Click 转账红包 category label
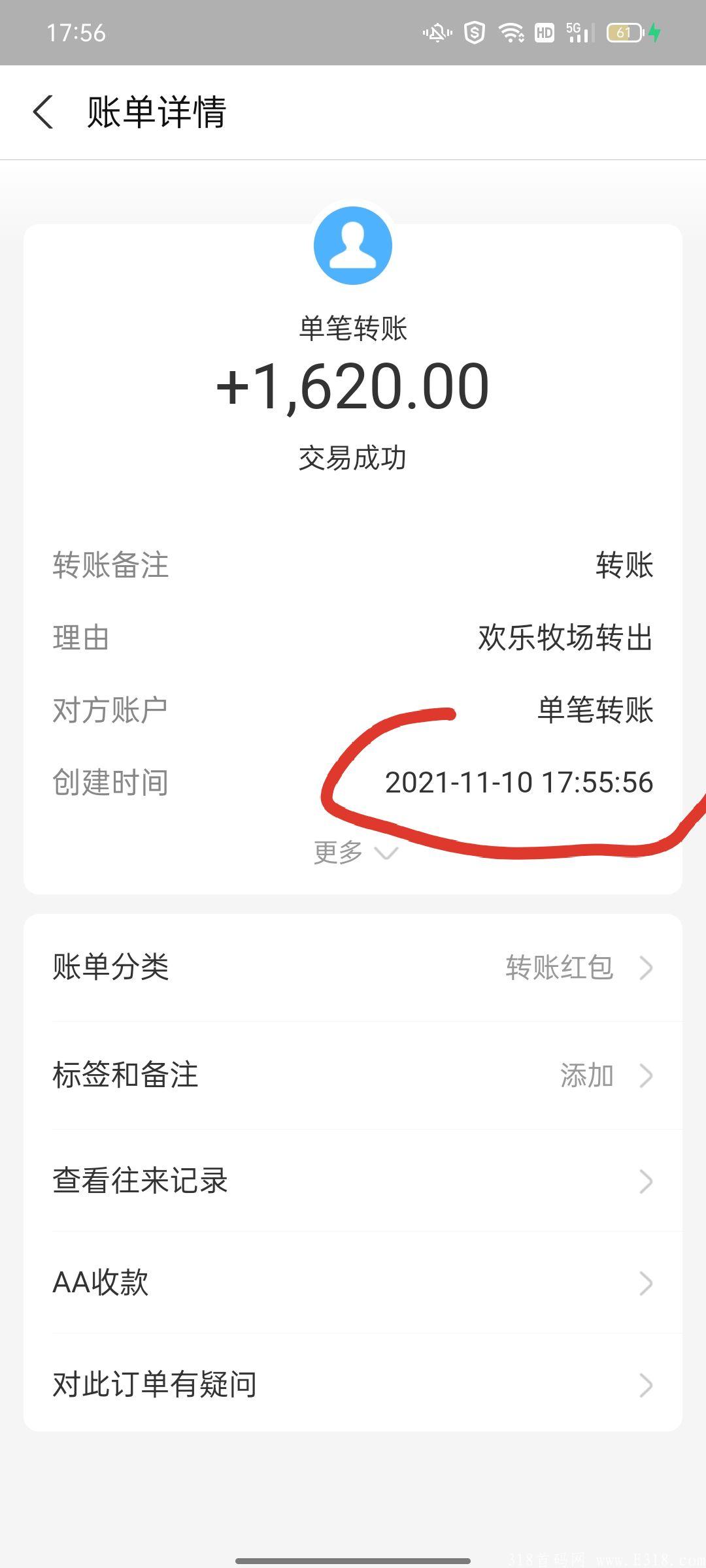This screenshot has width=706, height=1568. coord(559,969)
